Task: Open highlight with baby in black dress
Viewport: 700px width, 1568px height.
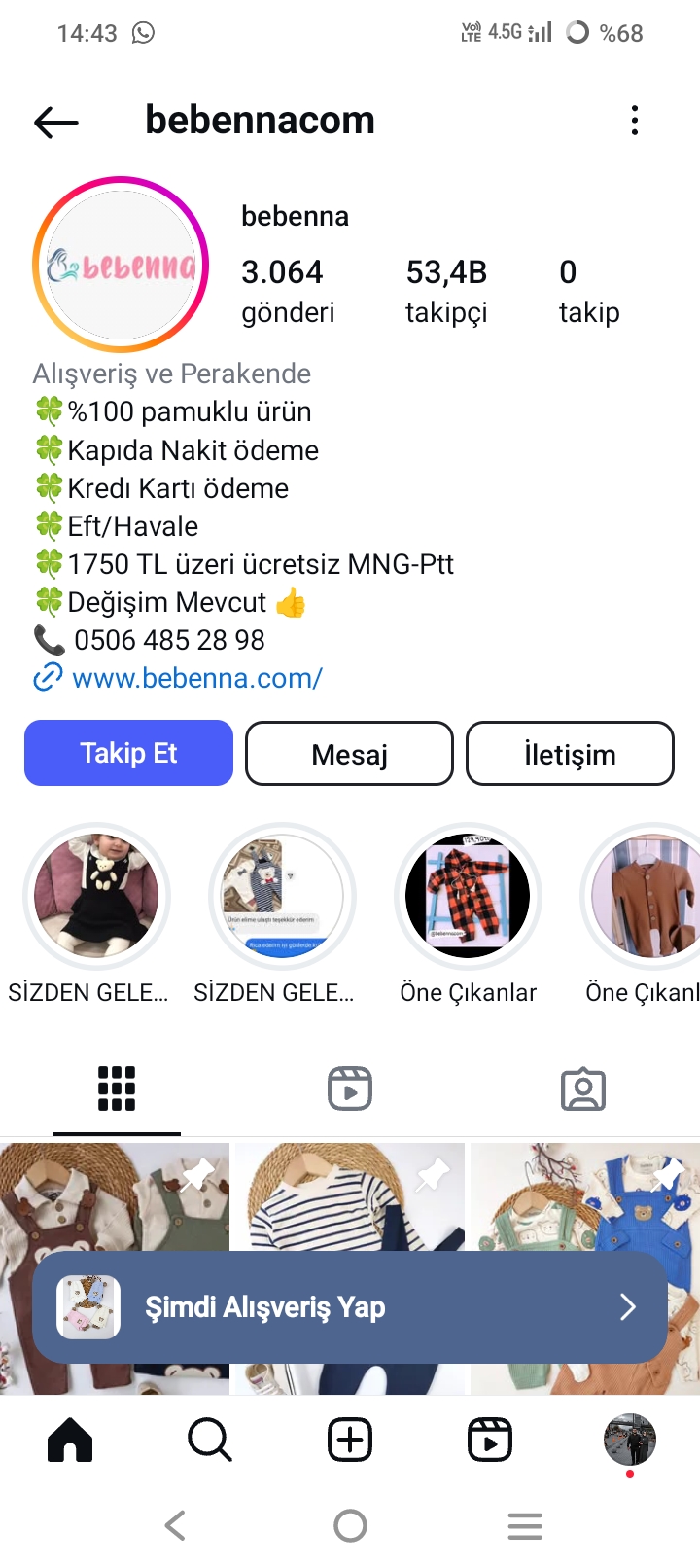Action: (x=96, y=895)
